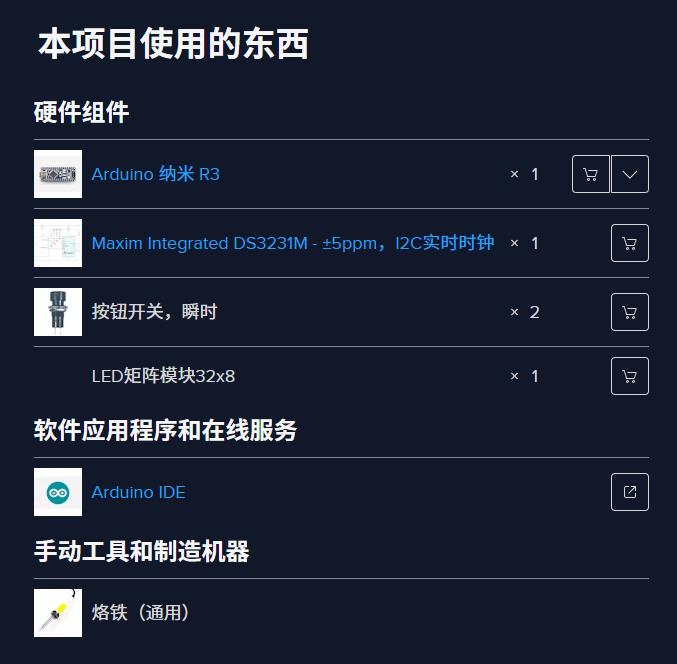The width and height of the screenshot is (677, 664).
Task: Tap the cart icon for LED矩阵模块32x8
Action: tap(629, 376)
